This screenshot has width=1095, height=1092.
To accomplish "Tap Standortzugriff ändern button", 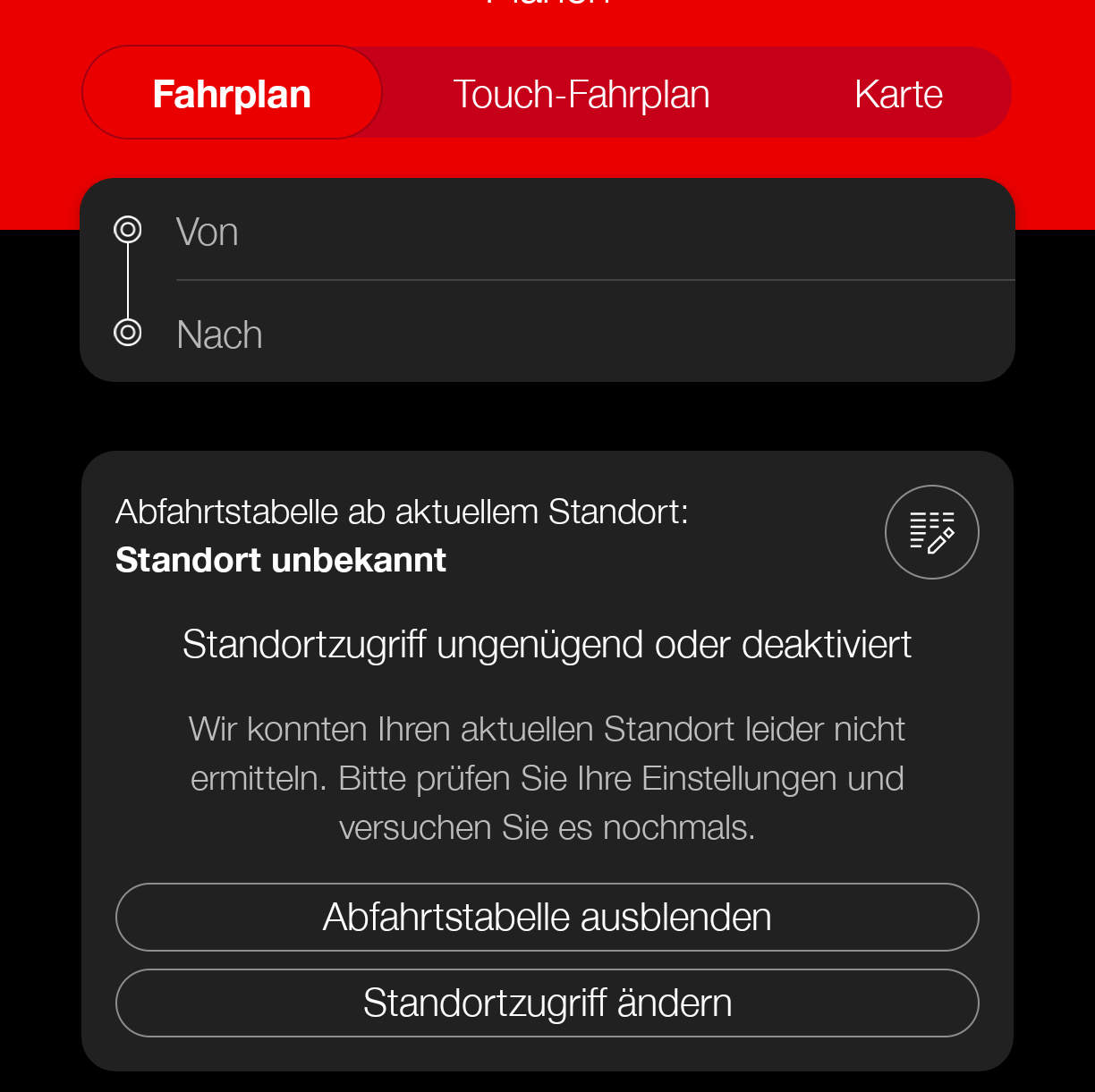I will tap(547, 1003).
